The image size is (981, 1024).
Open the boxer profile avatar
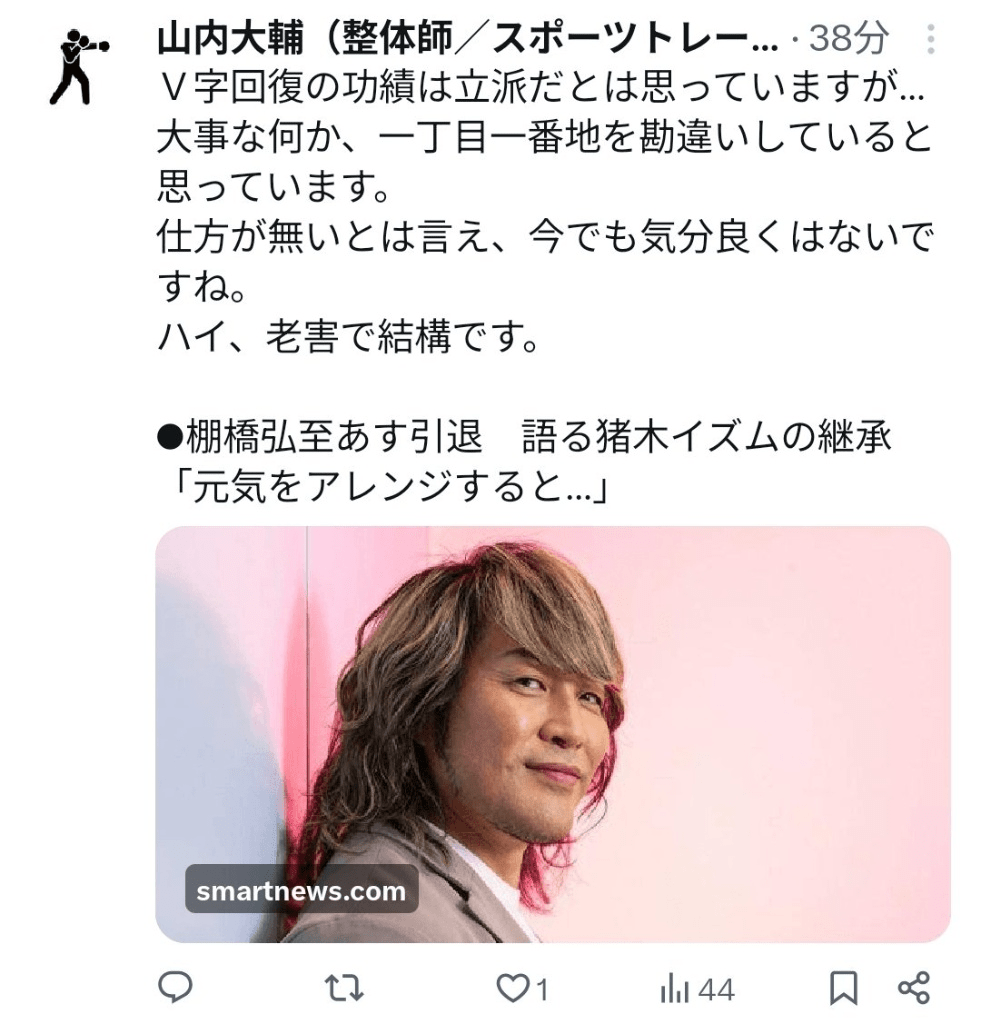point(76,68)
